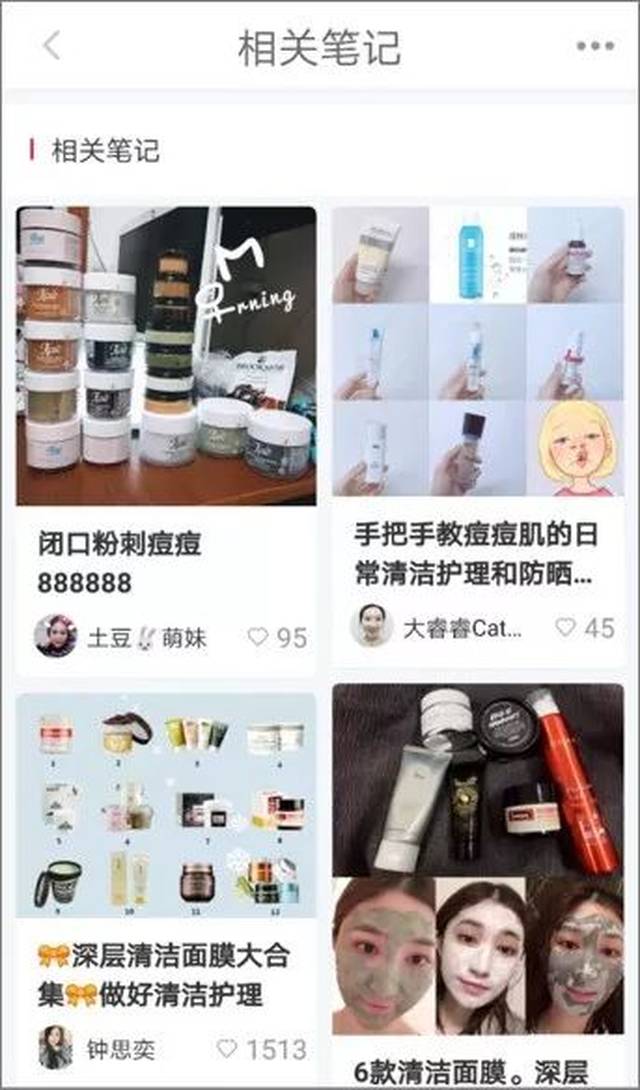This screenshot has height=1090, width=640.
Task: Like the note by 土豆萌妹
Action: [259, 637]
